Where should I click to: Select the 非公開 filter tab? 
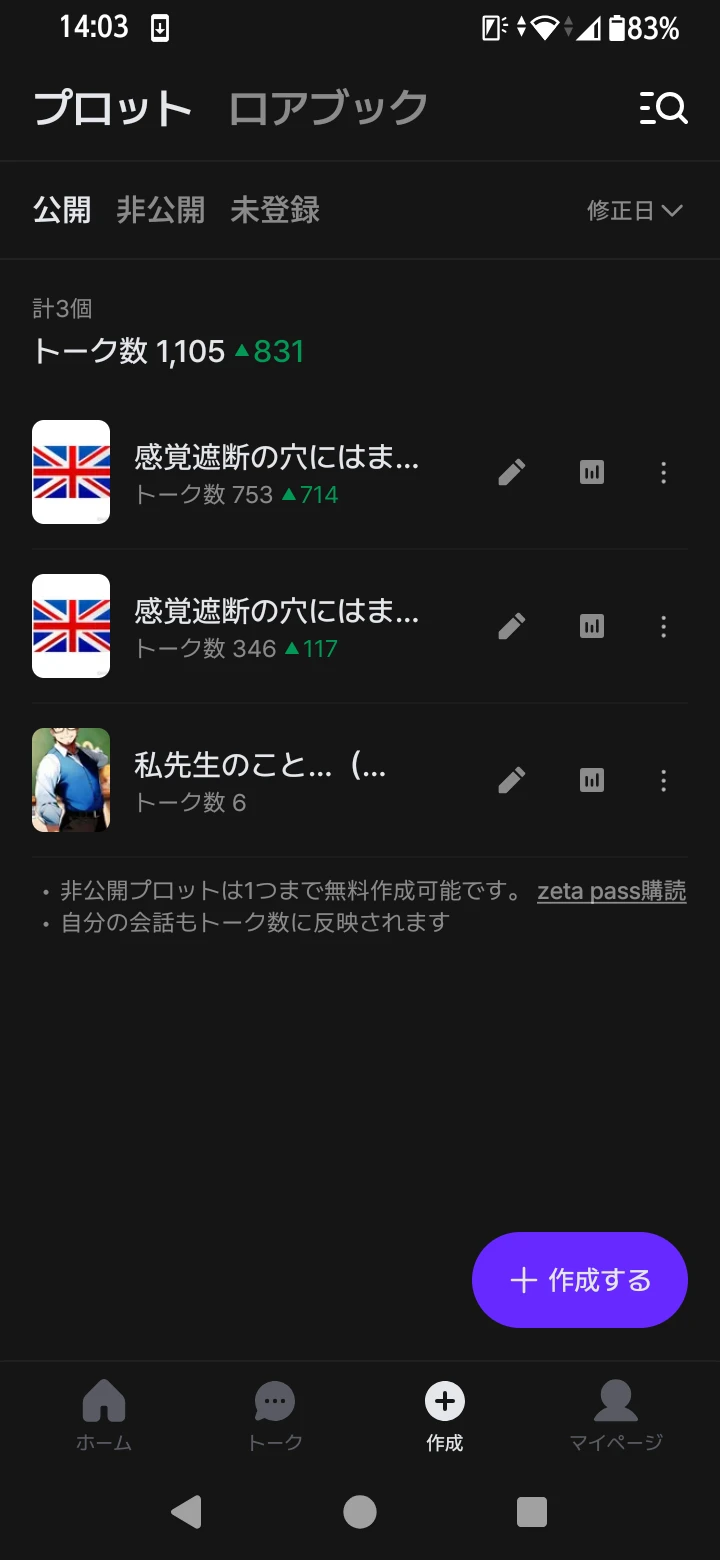160,210
